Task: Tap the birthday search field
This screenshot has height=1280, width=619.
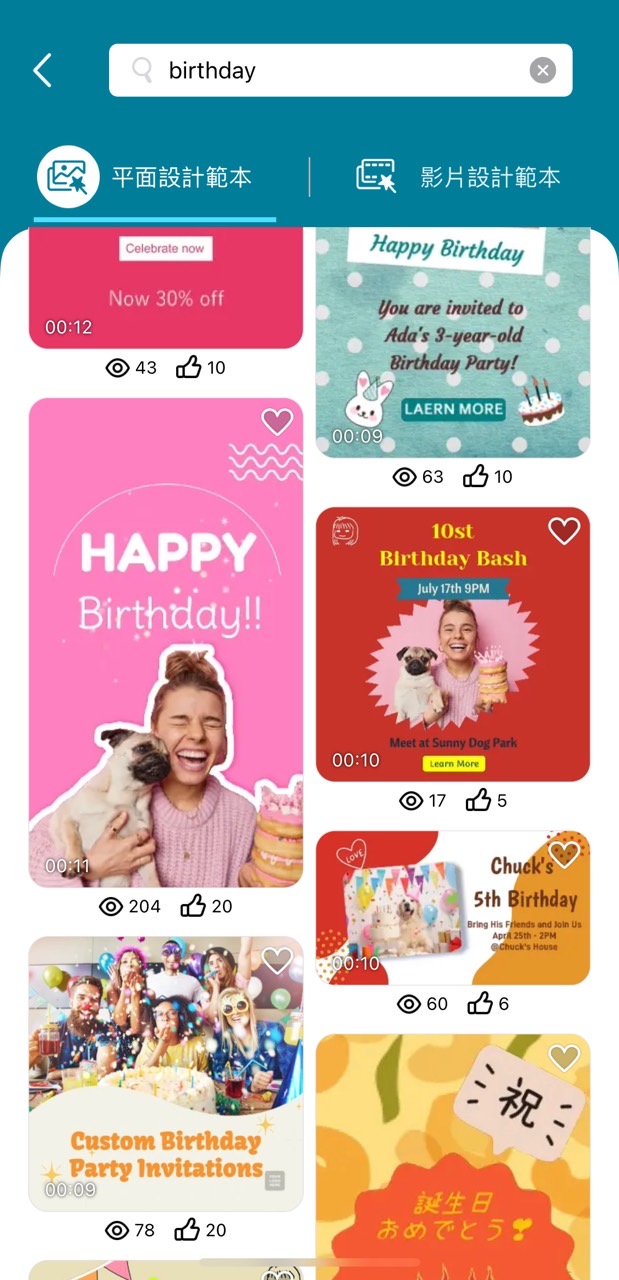Action: tap(330, 70)
